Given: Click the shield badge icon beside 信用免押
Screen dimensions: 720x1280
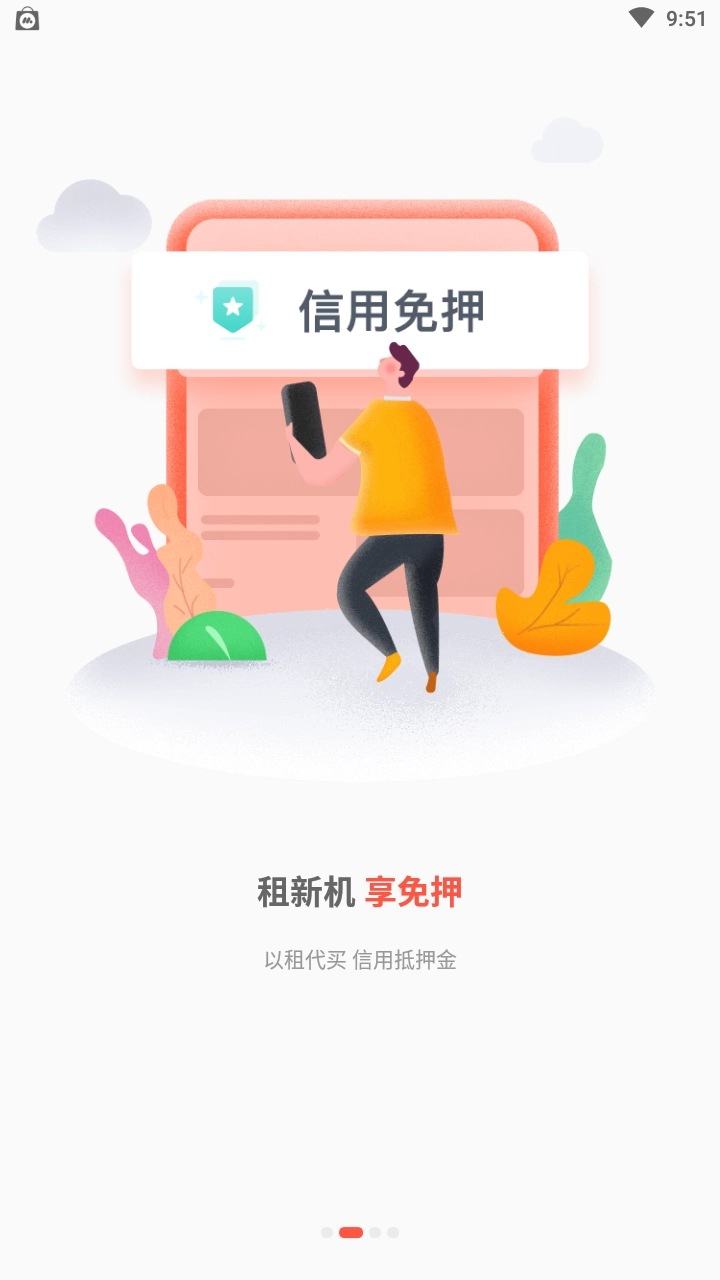Looking at the screenshot, I should [x=232, y=309].
